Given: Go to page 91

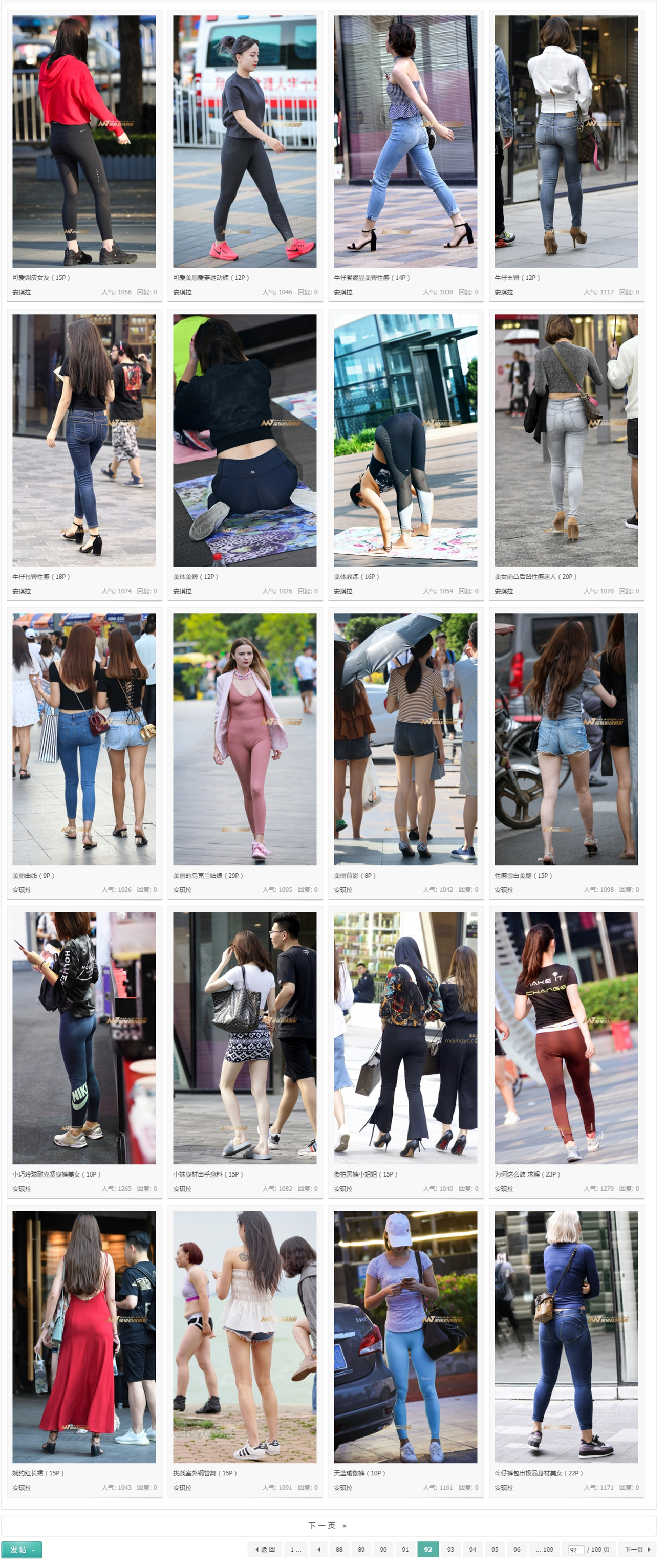Looking at the screenshot, I should click(x=405, y=1549).
